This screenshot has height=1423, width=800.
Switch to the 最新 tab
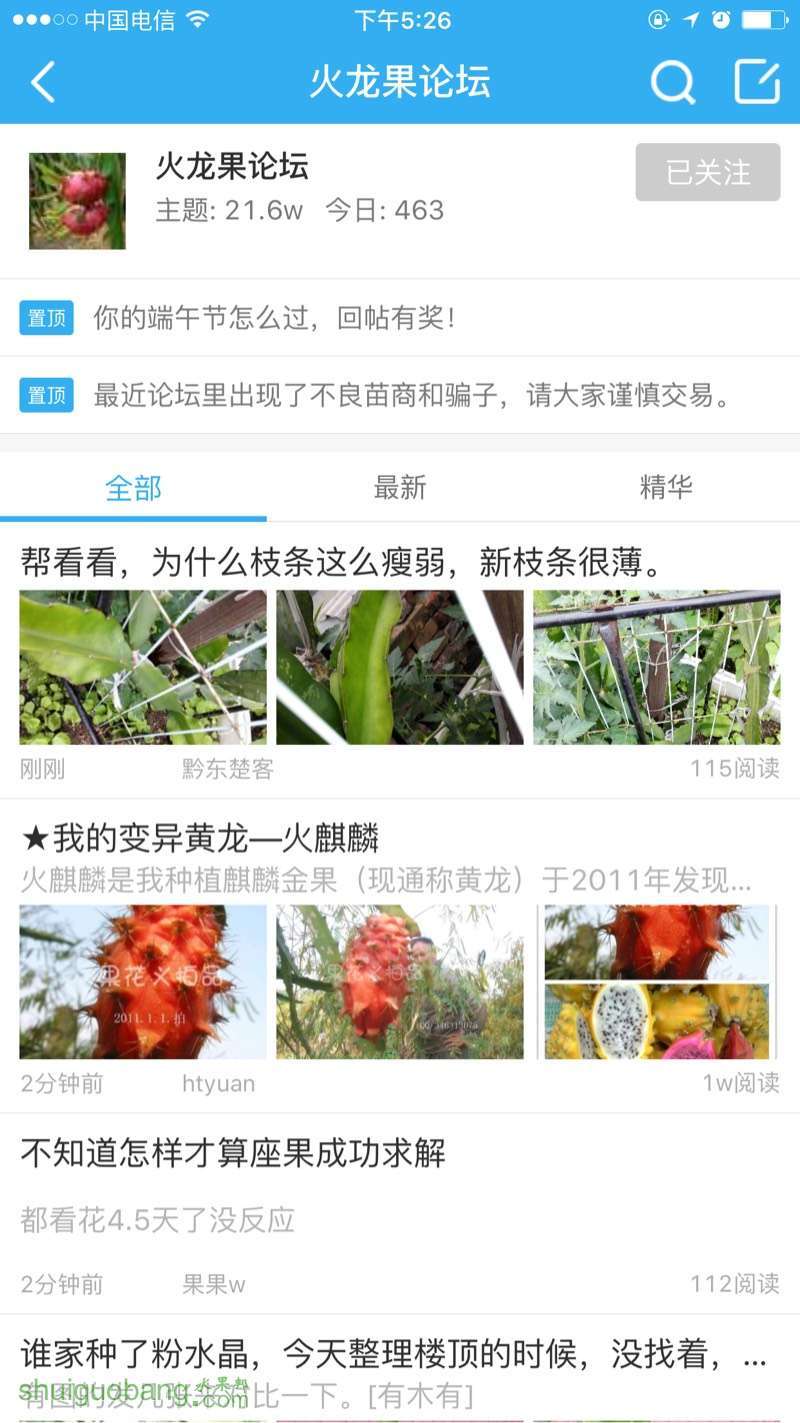click(400, 488)
